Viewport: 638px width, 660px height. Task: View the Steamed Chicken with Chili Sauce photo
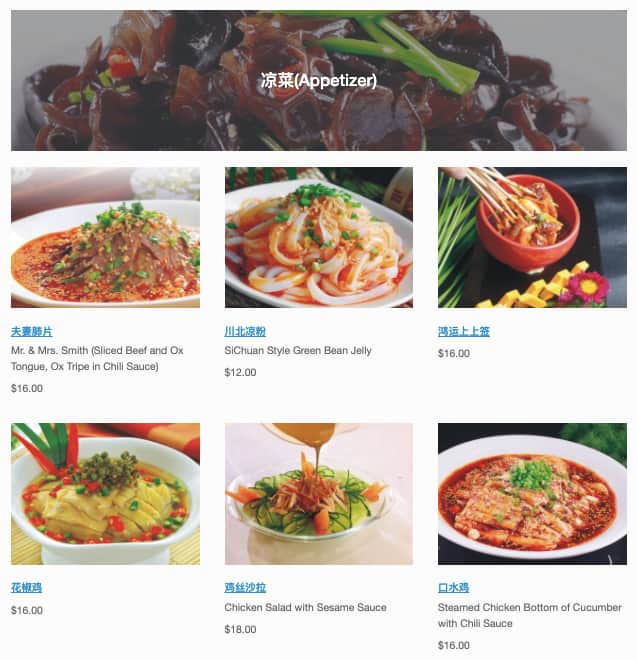(532, 494)
